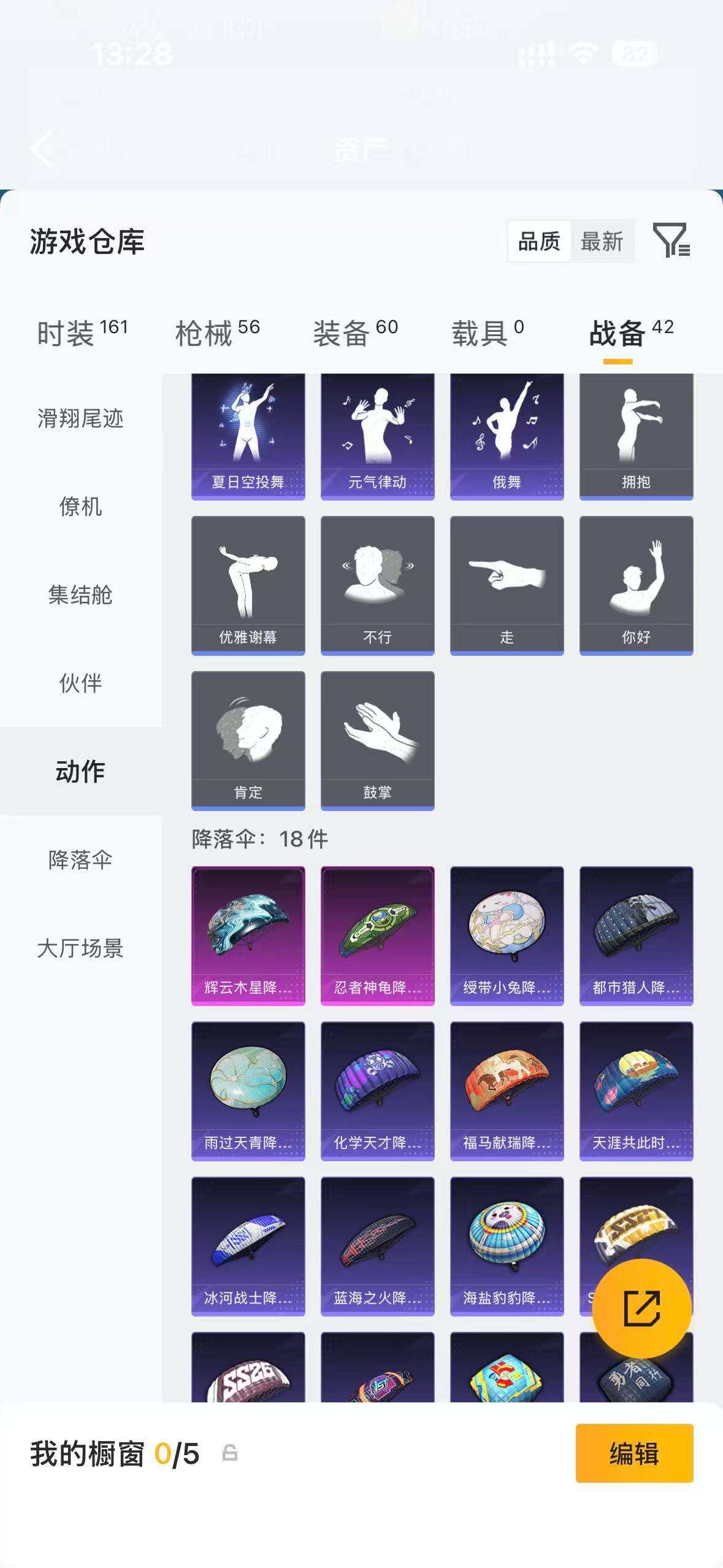View the 辉云木星 parachute thumbnail

(248, 936)
